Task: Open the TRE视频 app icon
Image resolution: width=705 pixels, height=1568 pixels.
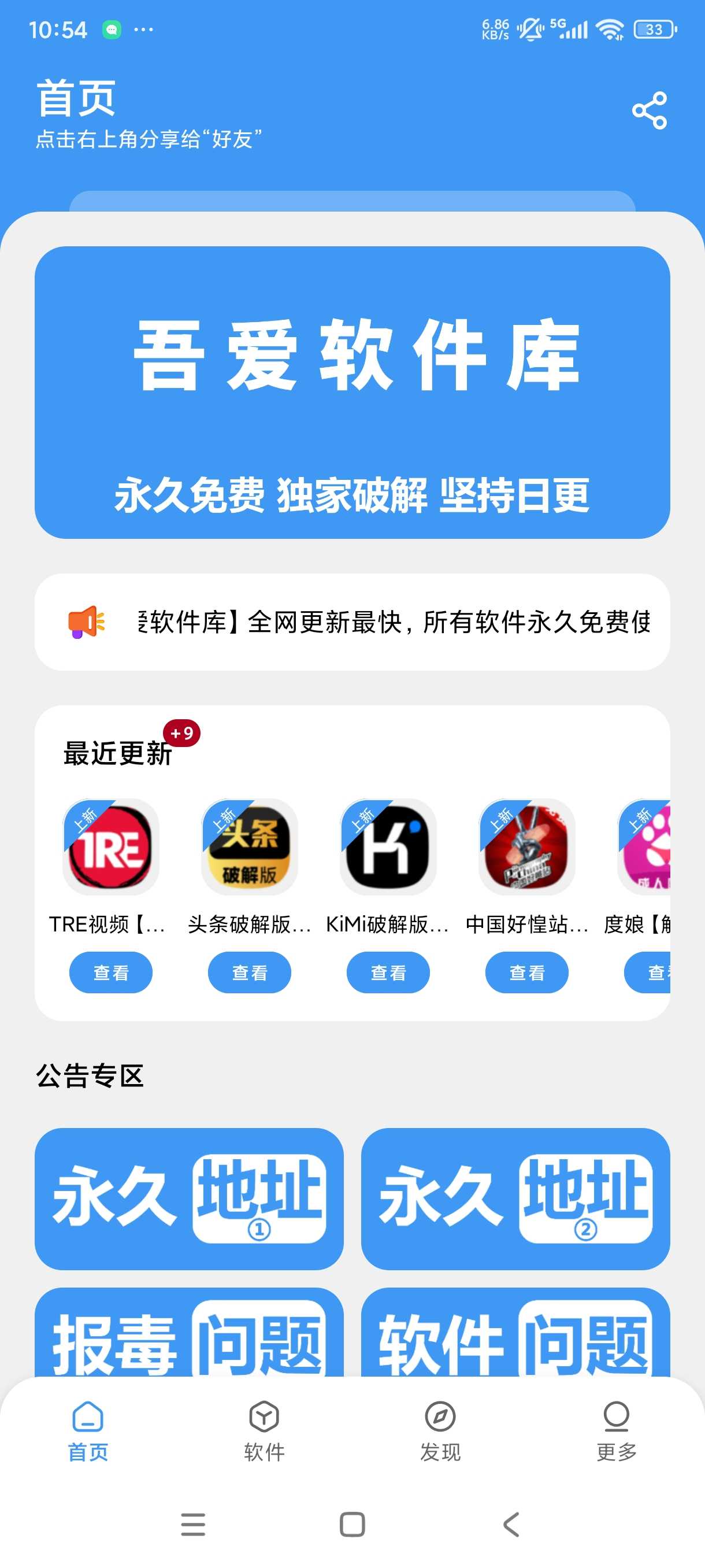Action: [x=111, y=846]
